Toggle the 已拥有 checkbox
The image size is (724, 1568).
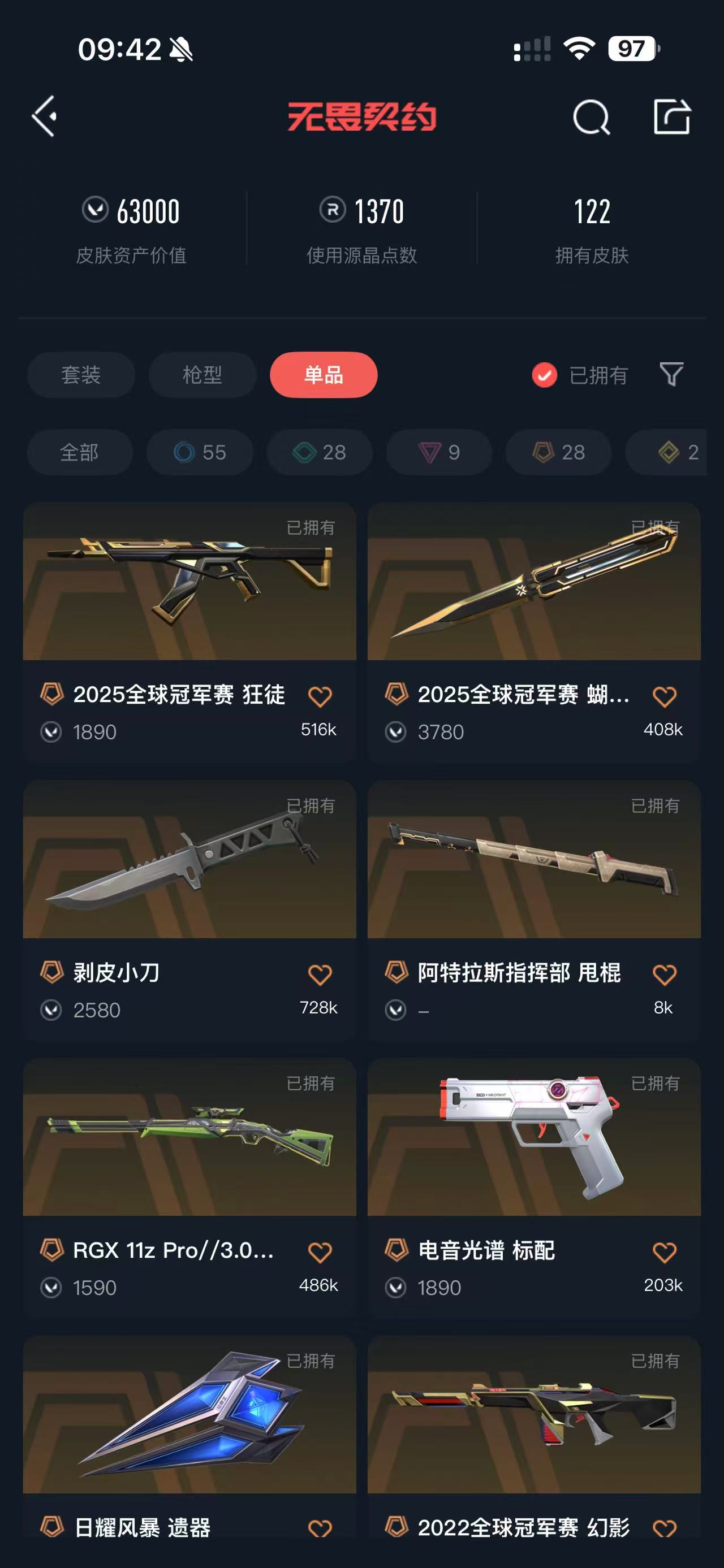pos(544,375)
